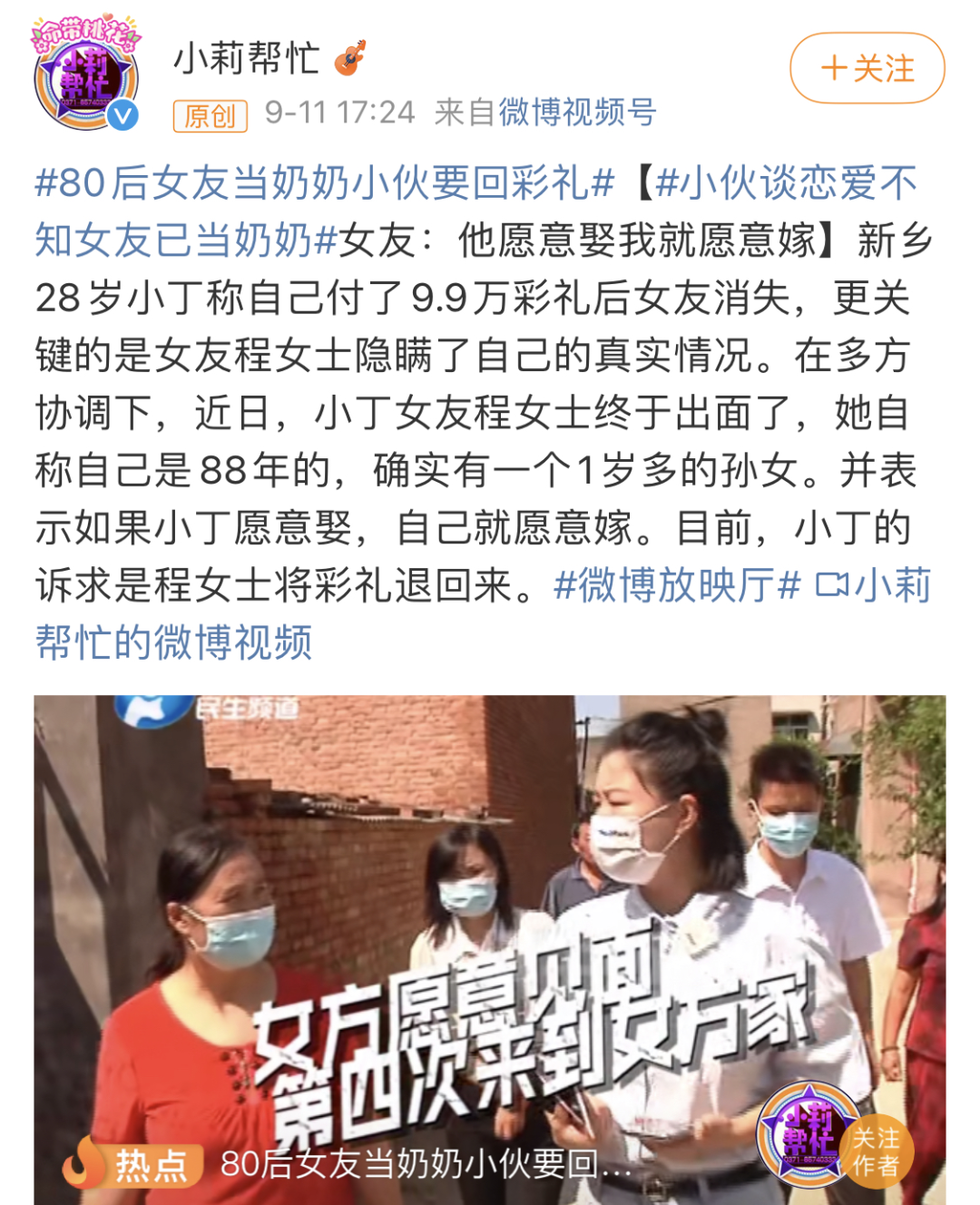Viewport: 980px width, 1205px height.
Task: Open the 热点 topic banner on the video
Action: (x=345, y=1164)
